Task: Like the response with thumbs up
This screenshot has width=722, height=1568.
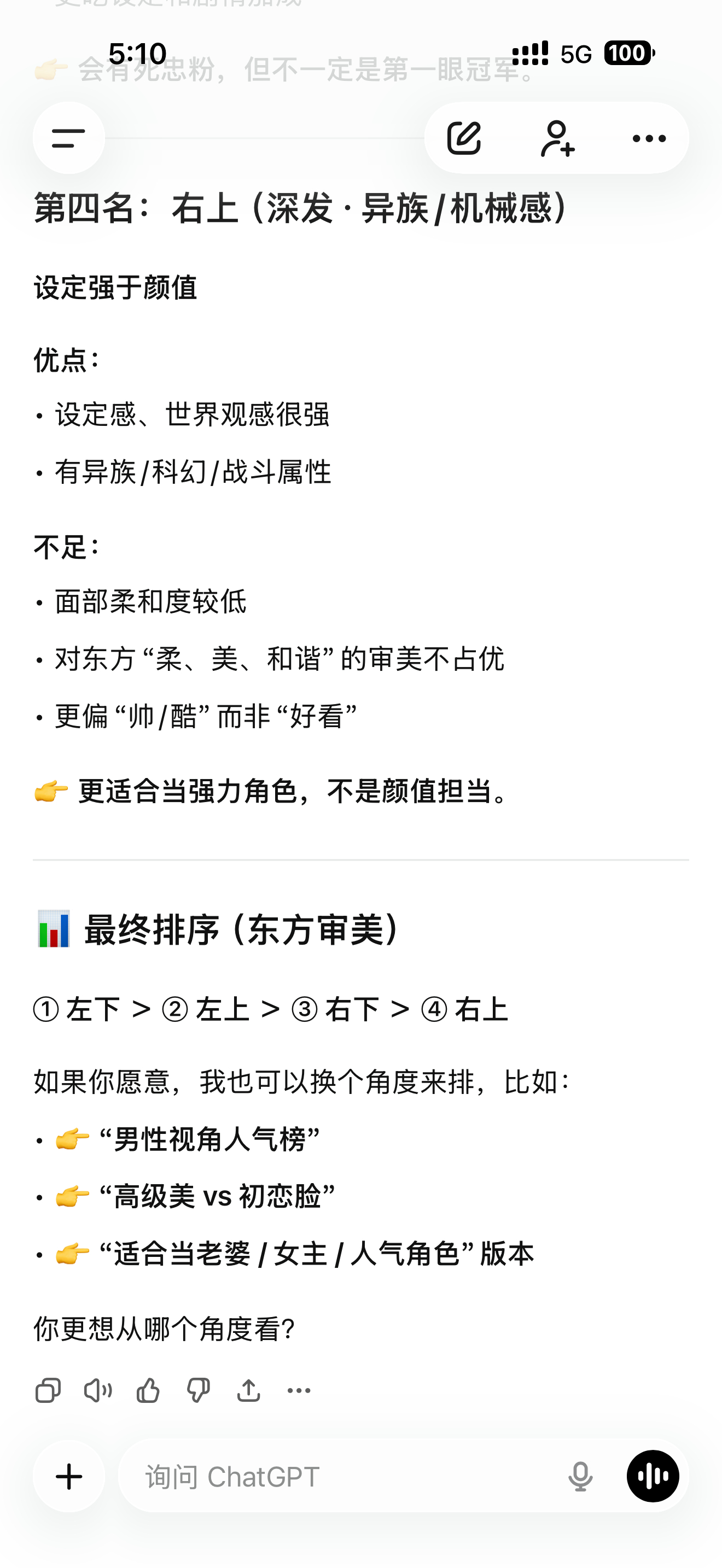Action: [148, 1391]
